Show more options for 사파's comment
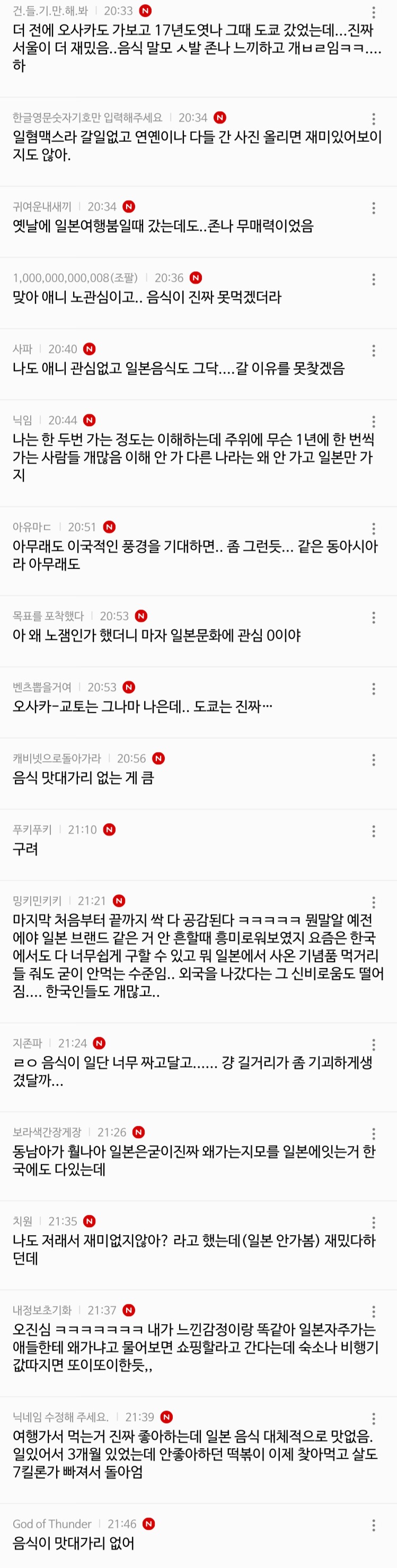The image size is (397, 1568). click(x=373, y=350)
